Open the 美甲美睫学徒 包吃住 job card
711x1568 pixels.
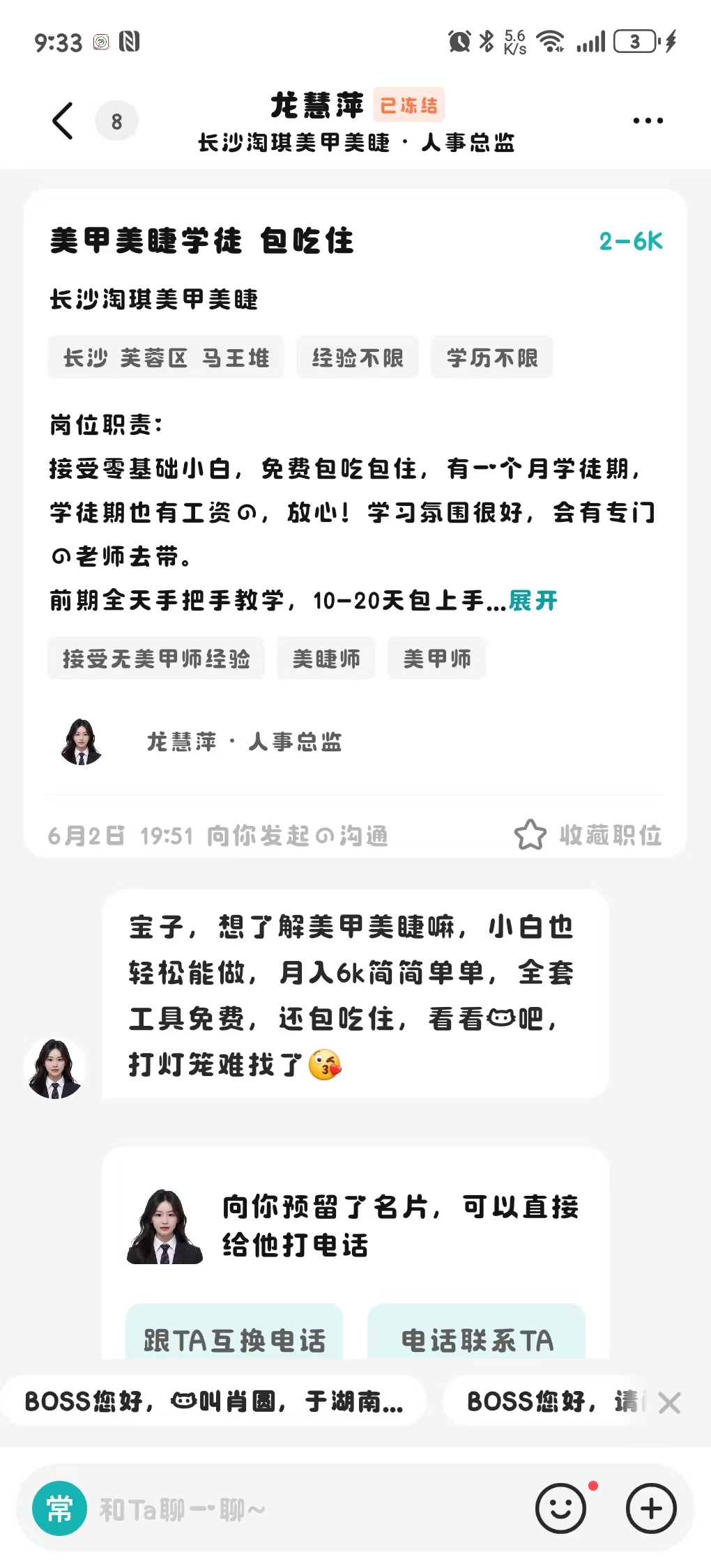202,241
